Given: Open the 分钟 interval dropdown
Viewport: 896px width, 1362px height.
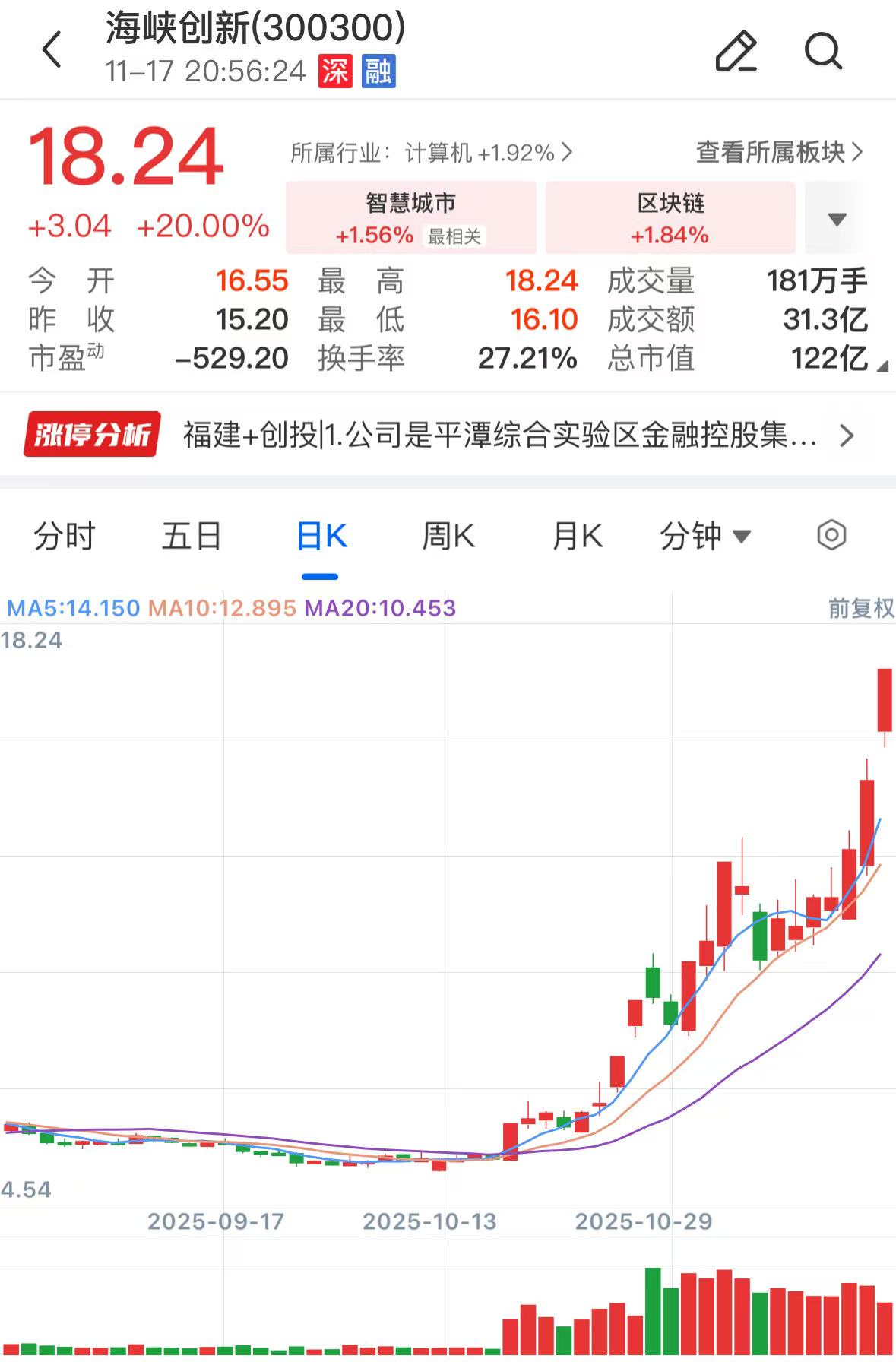Looking at the screenshot, I should coord(704,537).
